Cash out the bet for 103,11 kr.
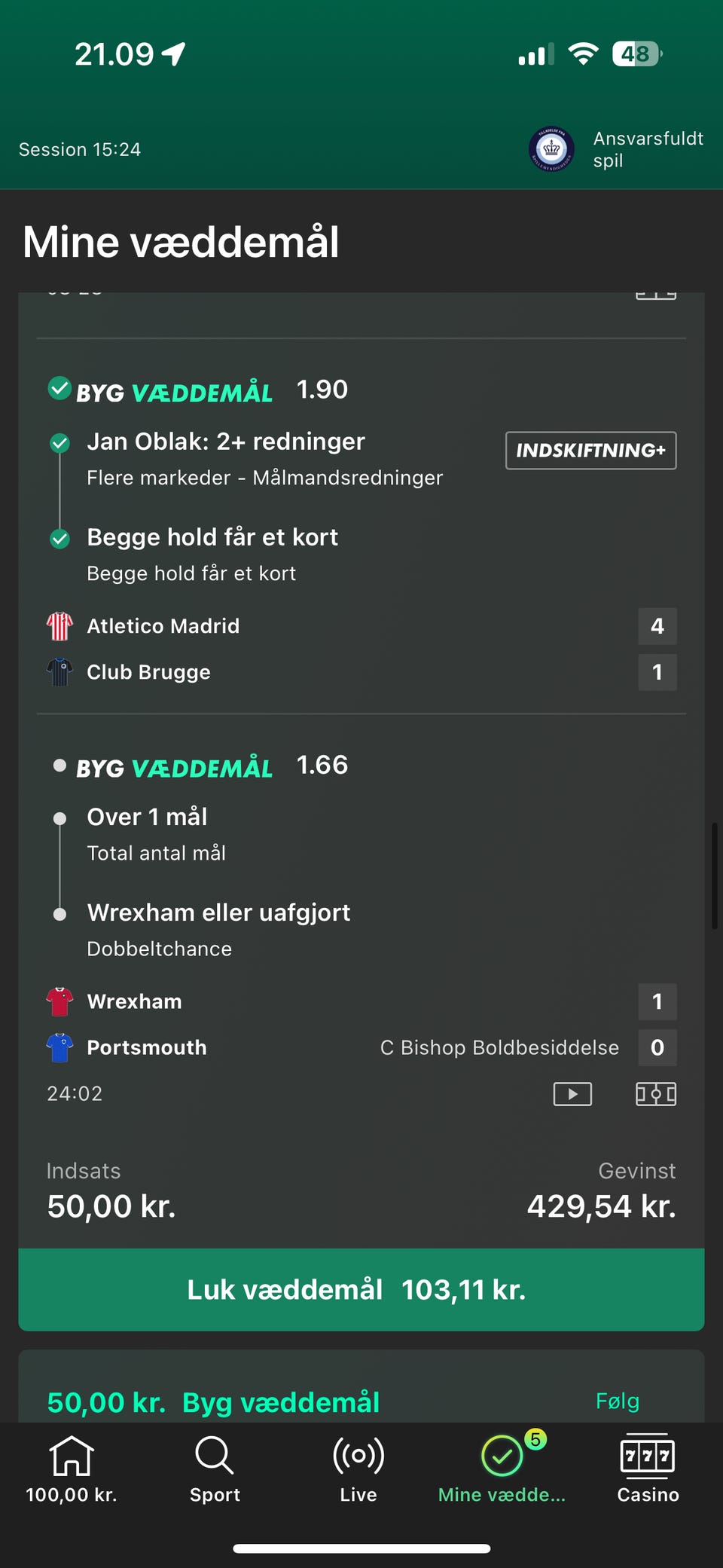The width and height of the screenshot is (723, 1568). (361, 1289)
